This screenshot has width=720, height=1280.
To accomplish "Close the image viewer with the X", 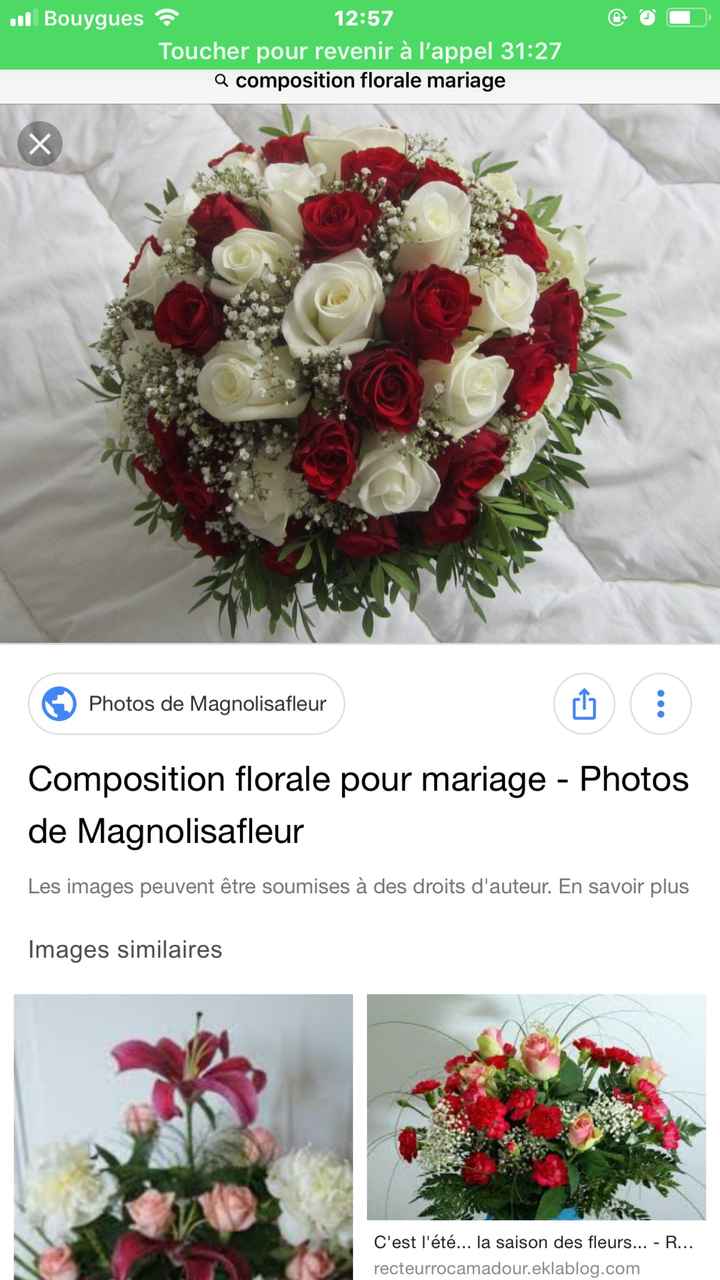I will (x=39, y=144).
